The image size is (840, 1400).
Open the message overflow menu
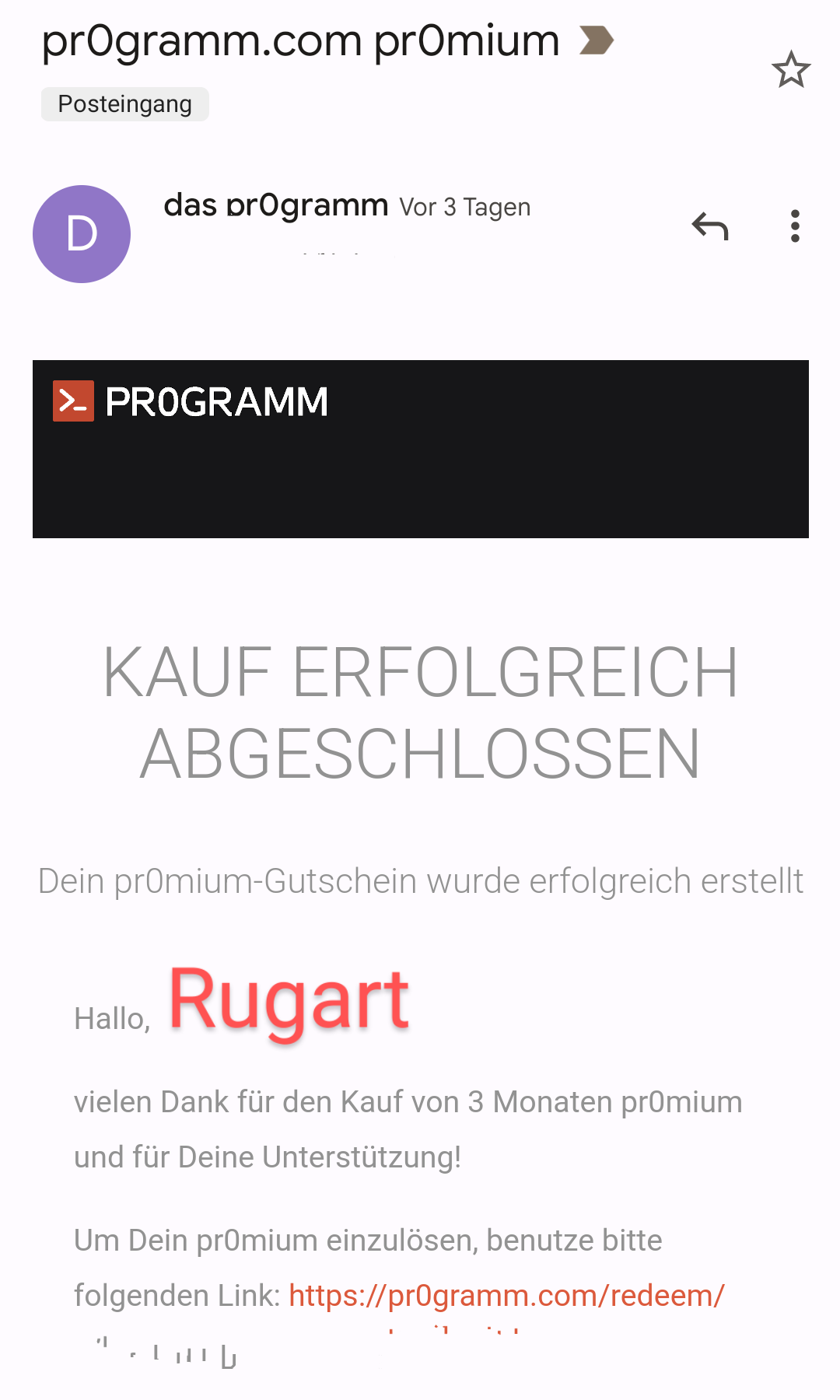pos(795,226)
